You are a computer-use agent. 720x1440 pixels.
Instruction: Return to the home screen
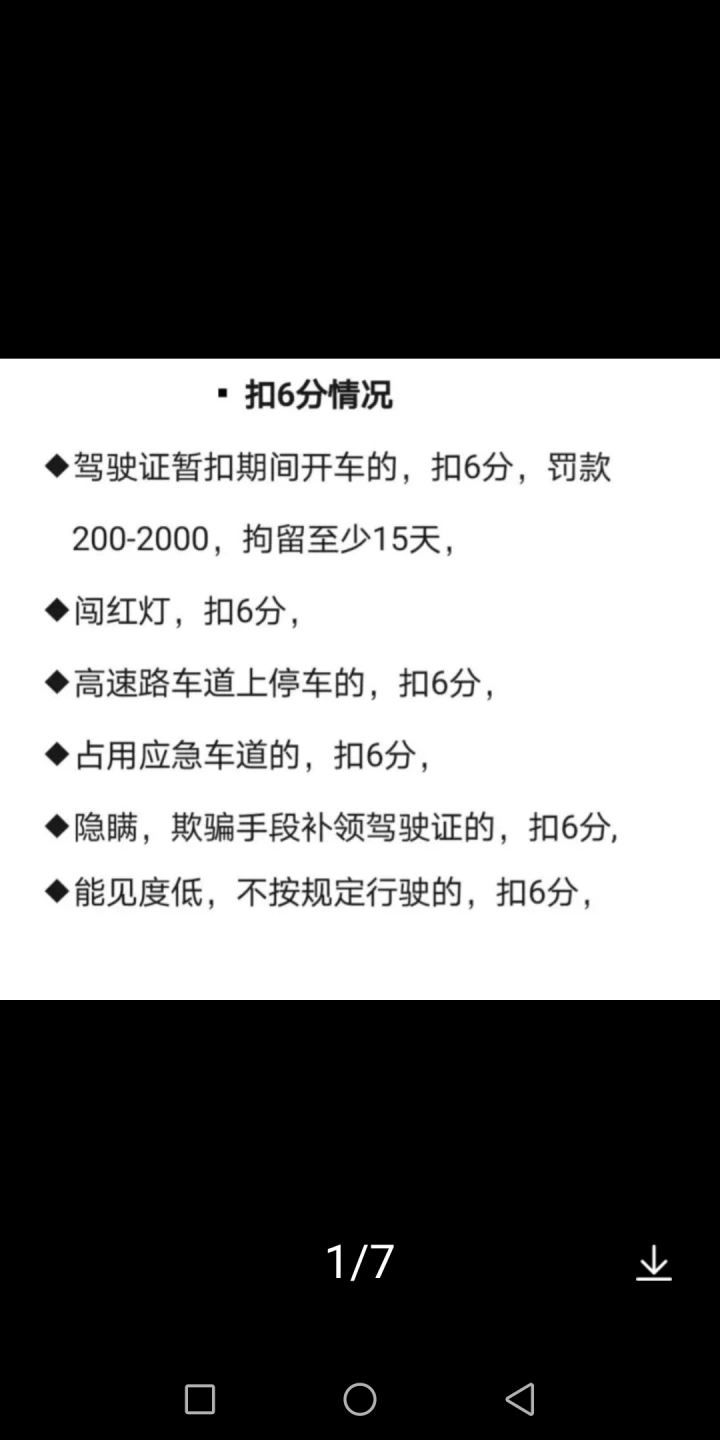click(x=360, y=1399)
